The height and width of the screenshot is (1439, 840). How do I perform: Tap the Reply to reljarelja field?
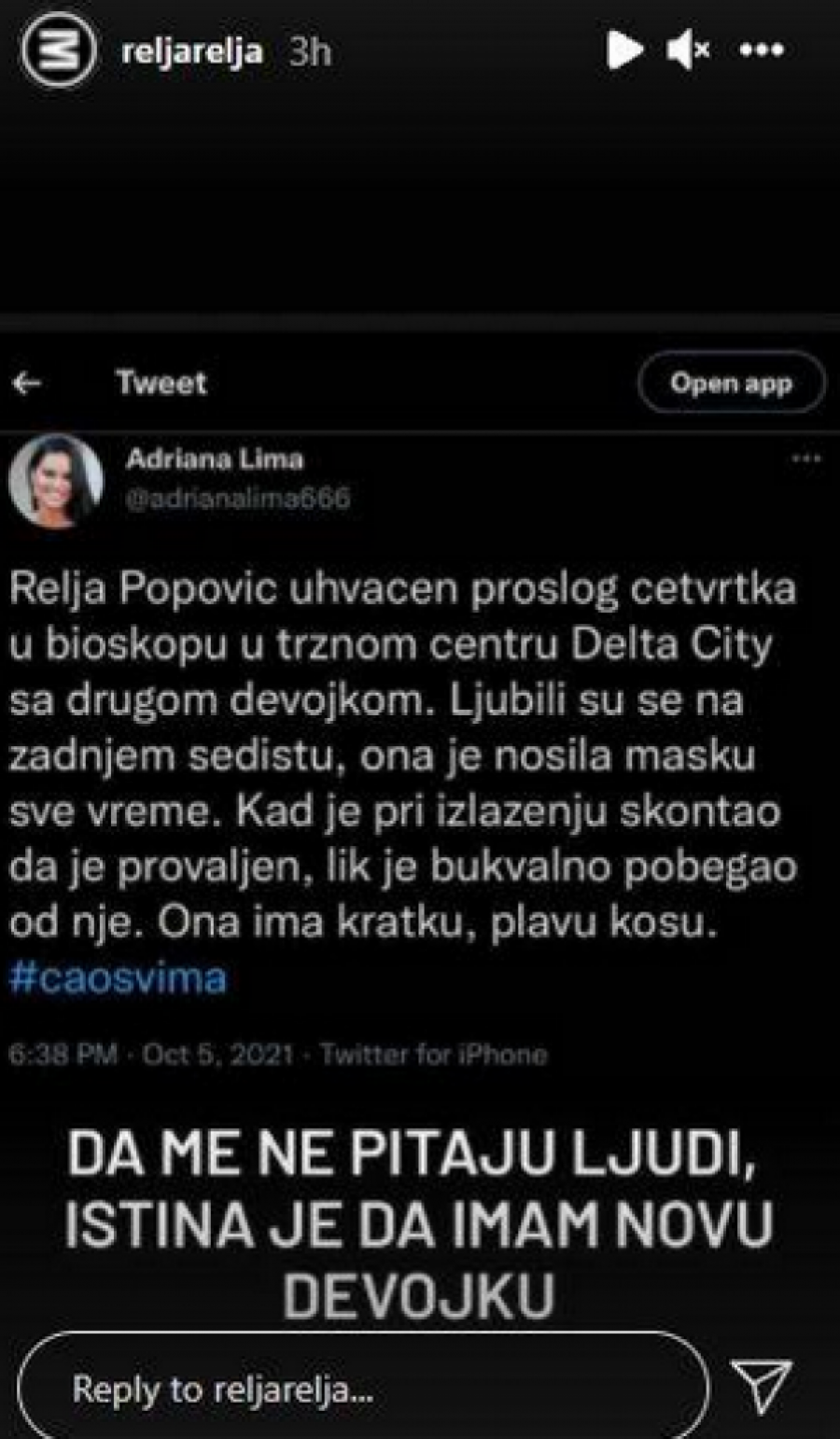pyautogui.click(x=364, y=1390)
